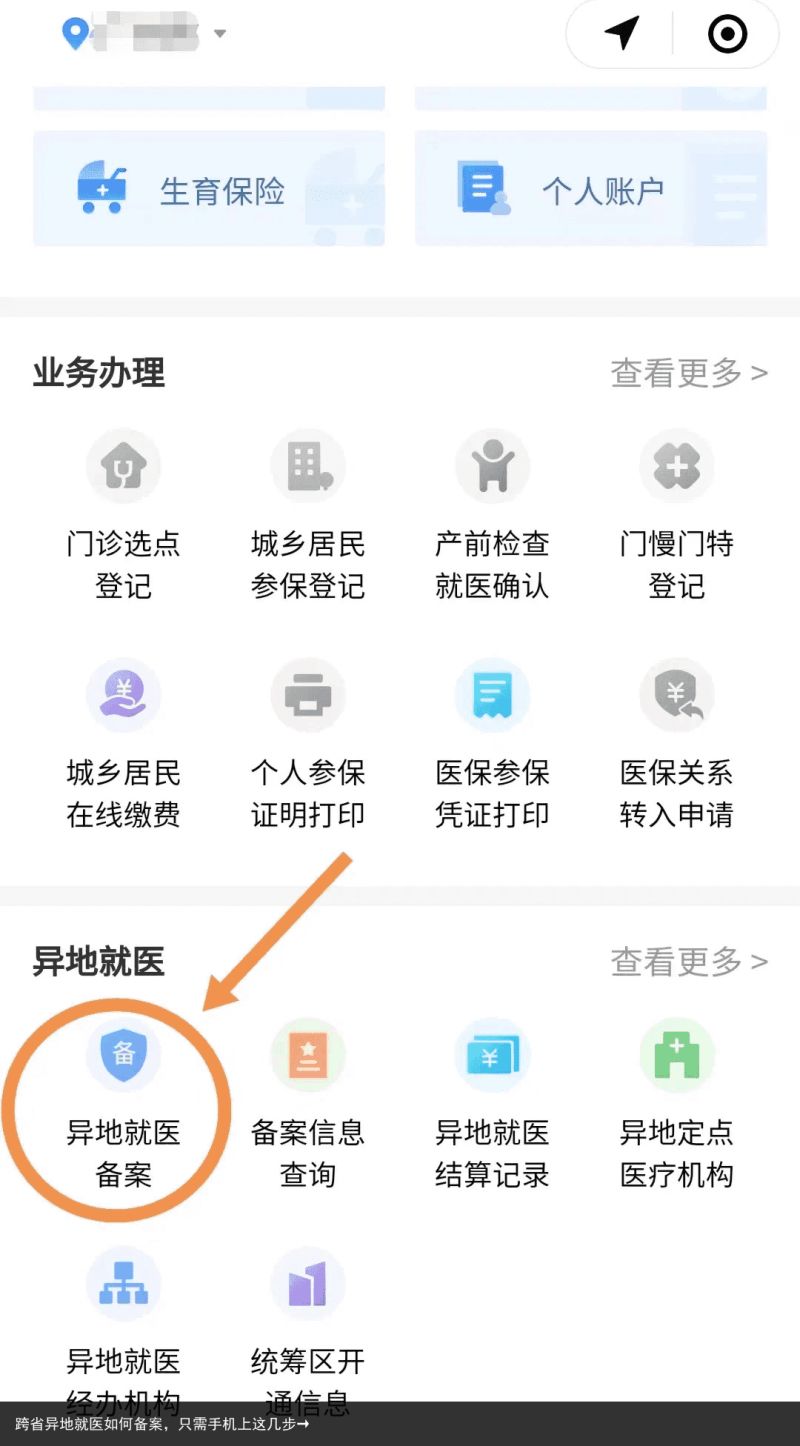
Task: Open 医保参保凭证打印
Action: click(492, 746)
